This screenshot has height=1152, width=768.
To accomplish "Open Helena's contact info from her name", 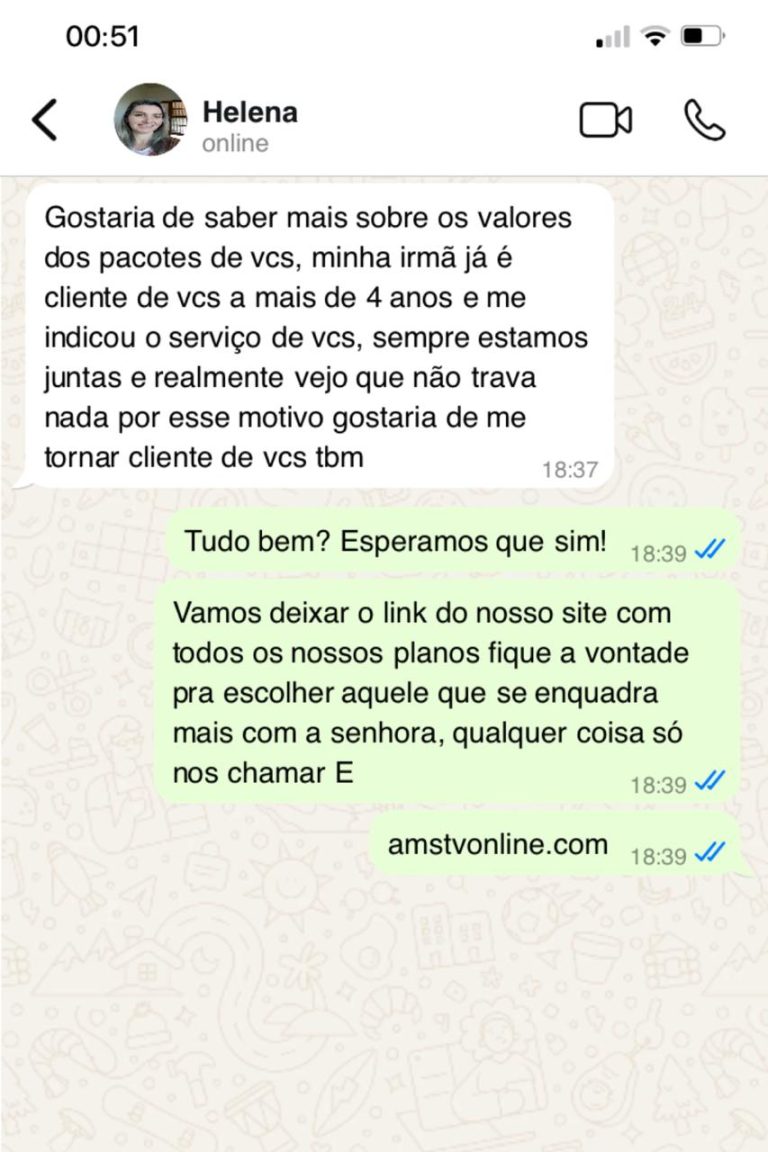I will point(250,112).
